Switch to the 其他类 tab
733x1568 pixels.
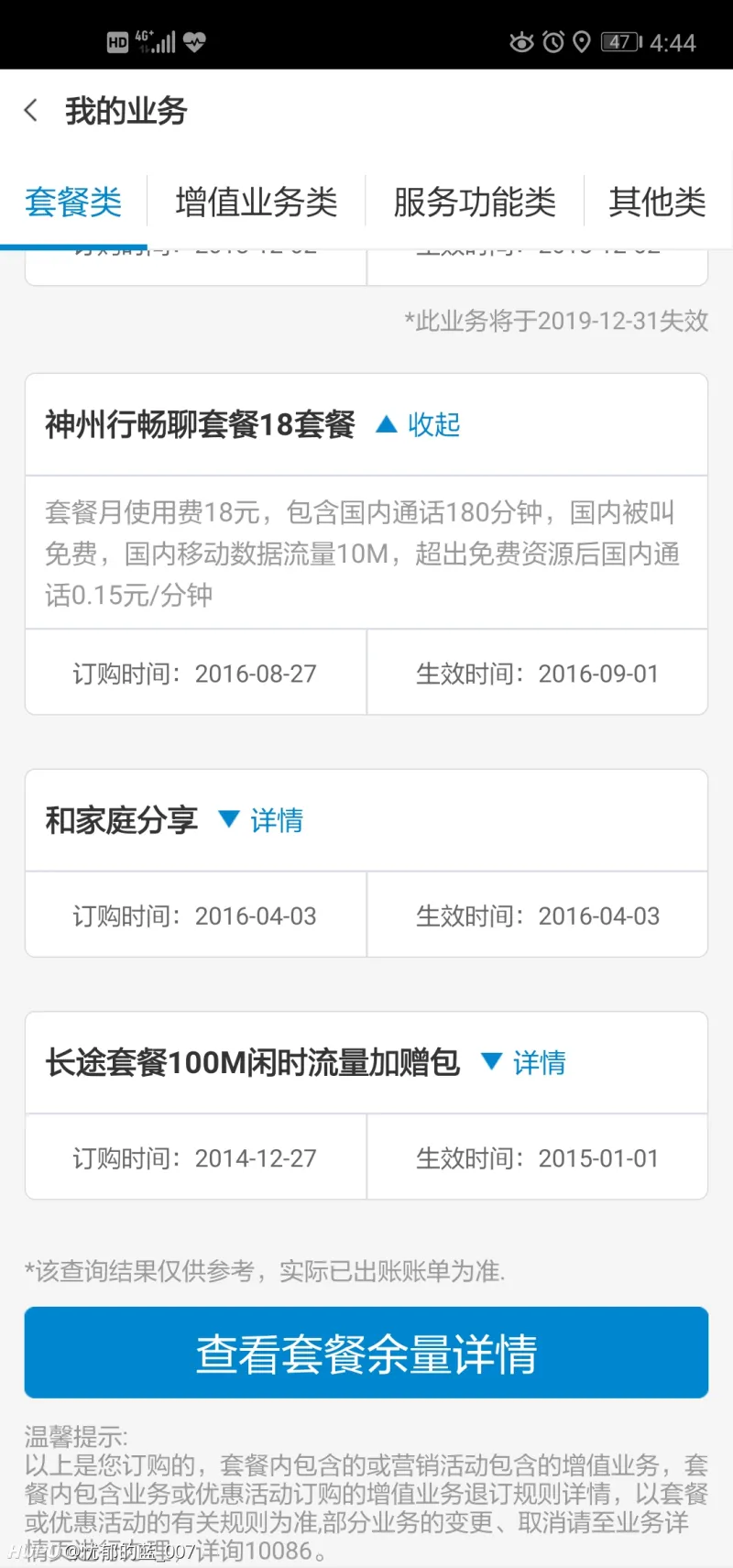(x=658, y=202)
